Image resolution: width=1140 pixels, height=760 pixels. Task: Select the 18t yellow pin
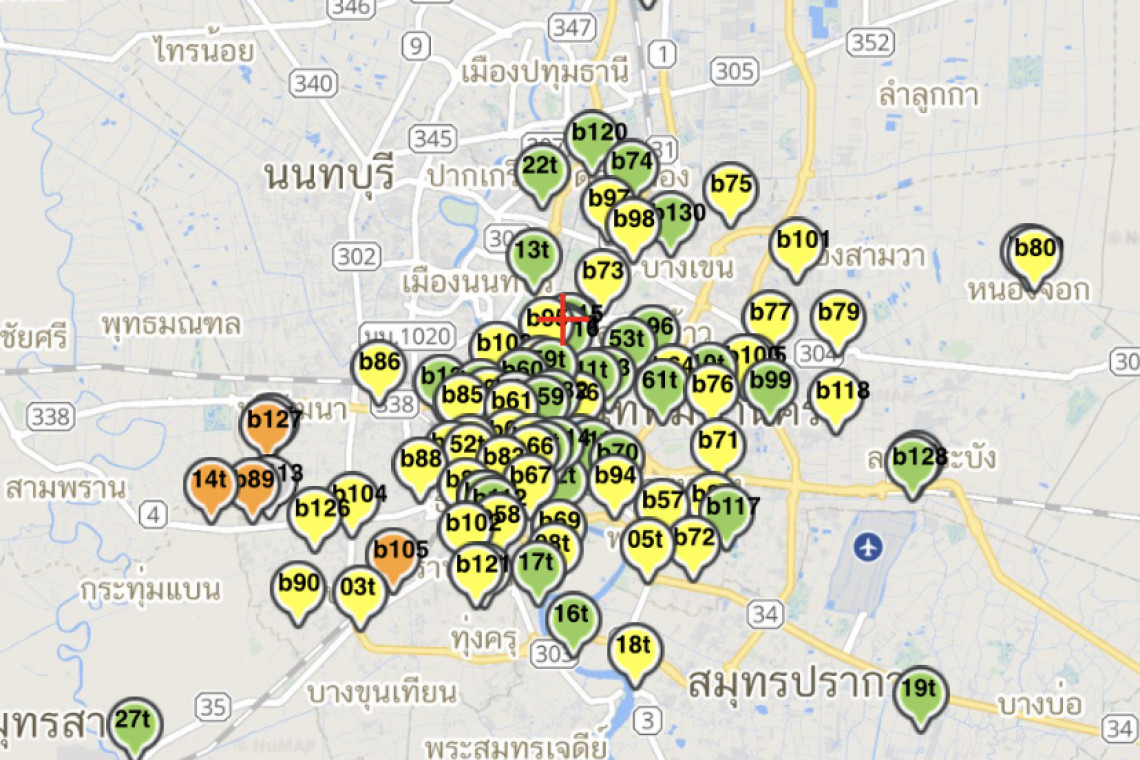coord(634,648)
